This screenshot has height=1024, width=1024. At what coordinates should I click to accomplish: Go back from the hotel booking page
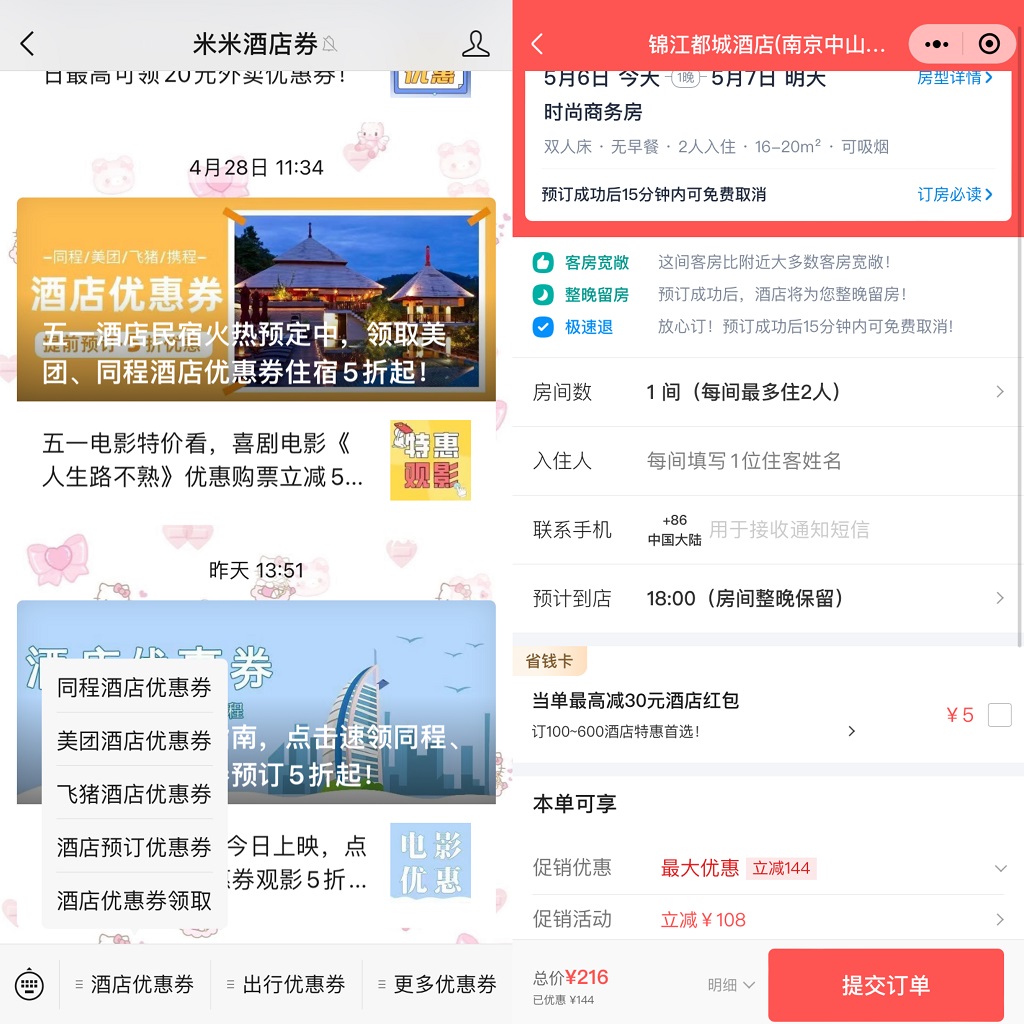[x=538, y=44]
